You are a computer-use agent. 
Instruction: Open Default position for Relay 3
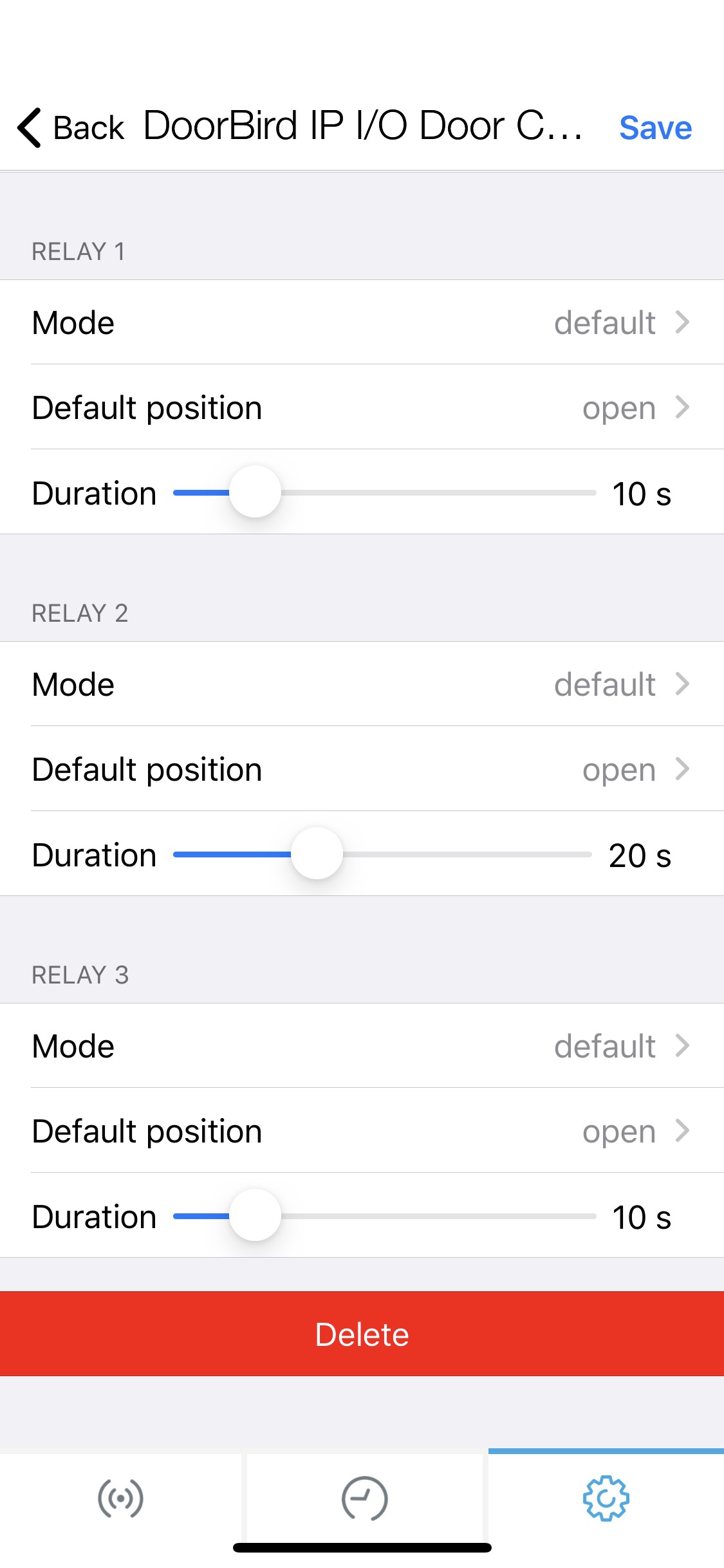pos(362,1131)
